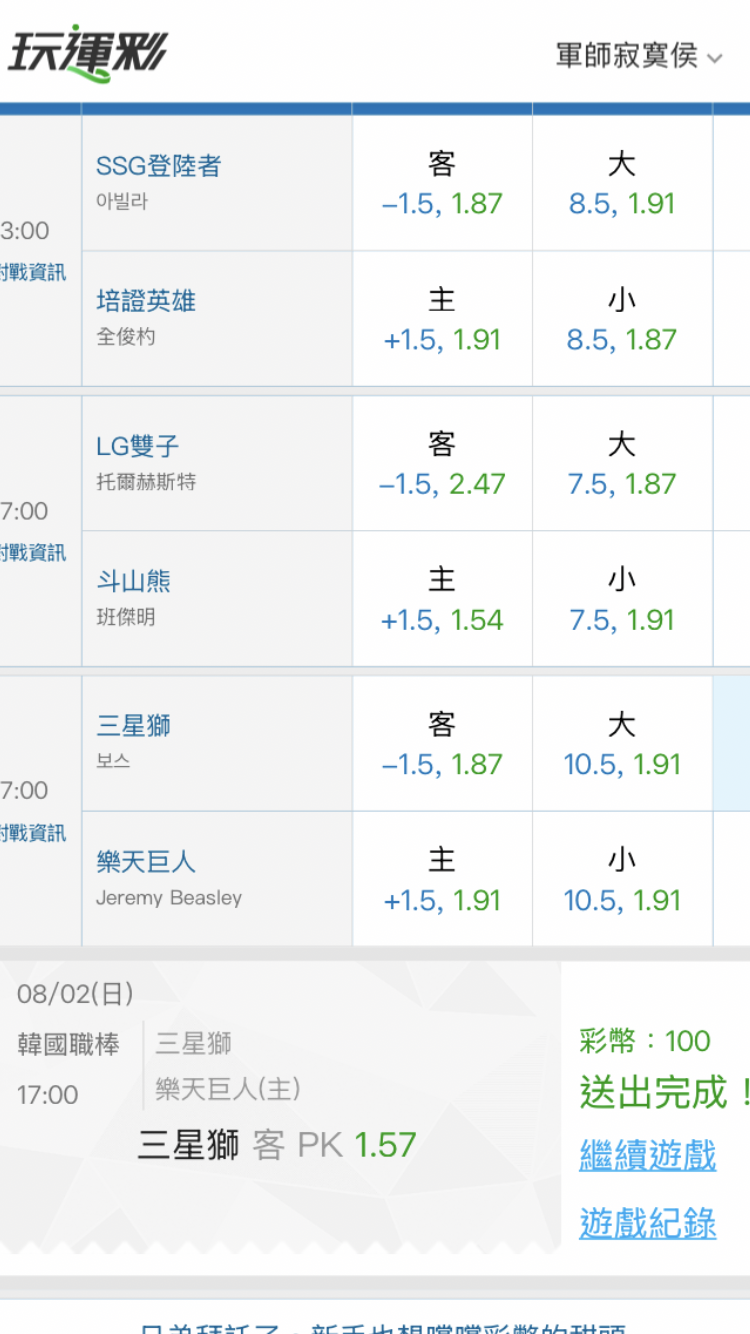Tap the 繼續遊戲 link

pos(648,1156)
